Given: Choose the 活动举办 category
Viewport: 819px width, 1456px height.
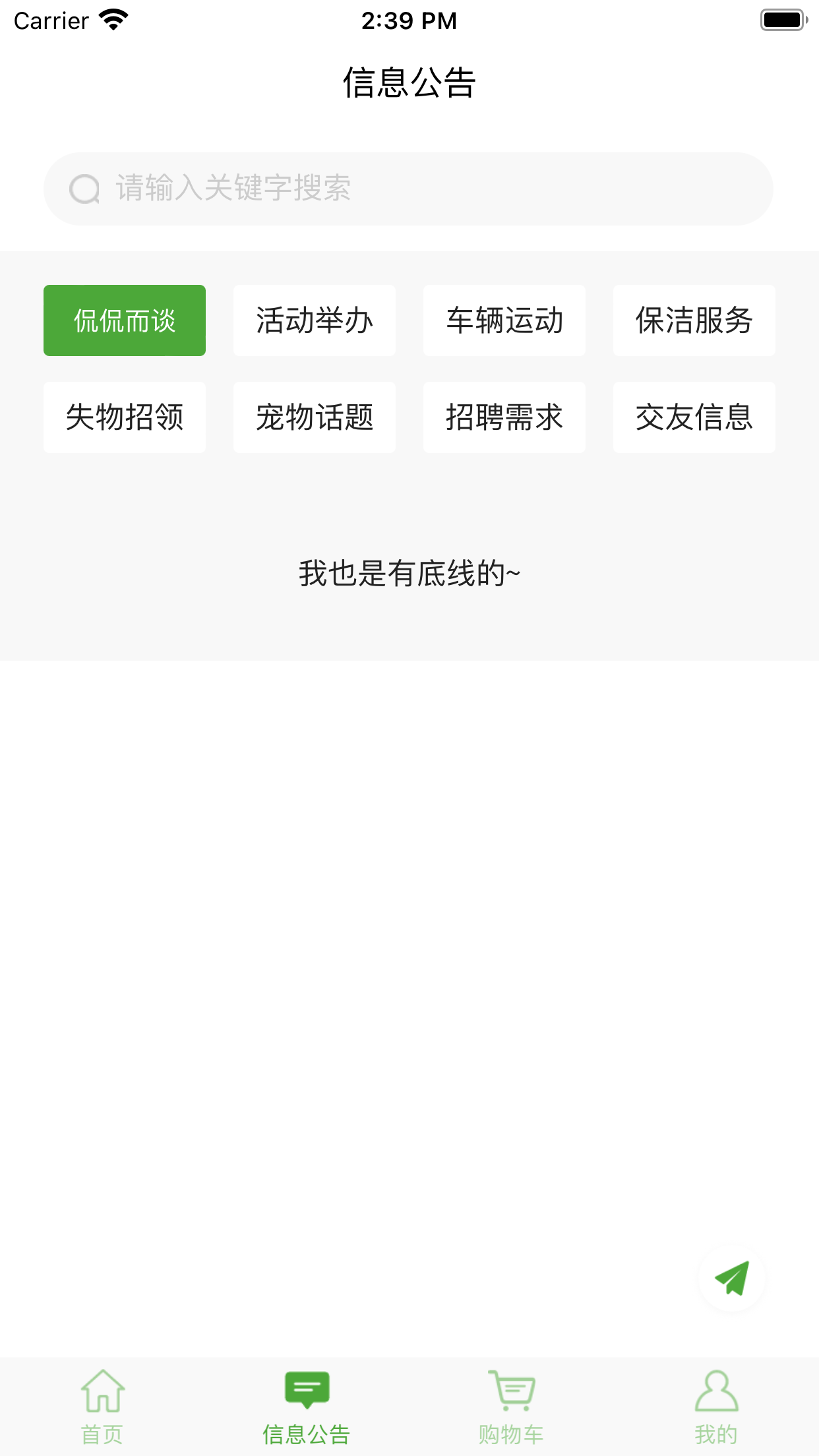Looking at the screenshot, I should tap(315, 320).
